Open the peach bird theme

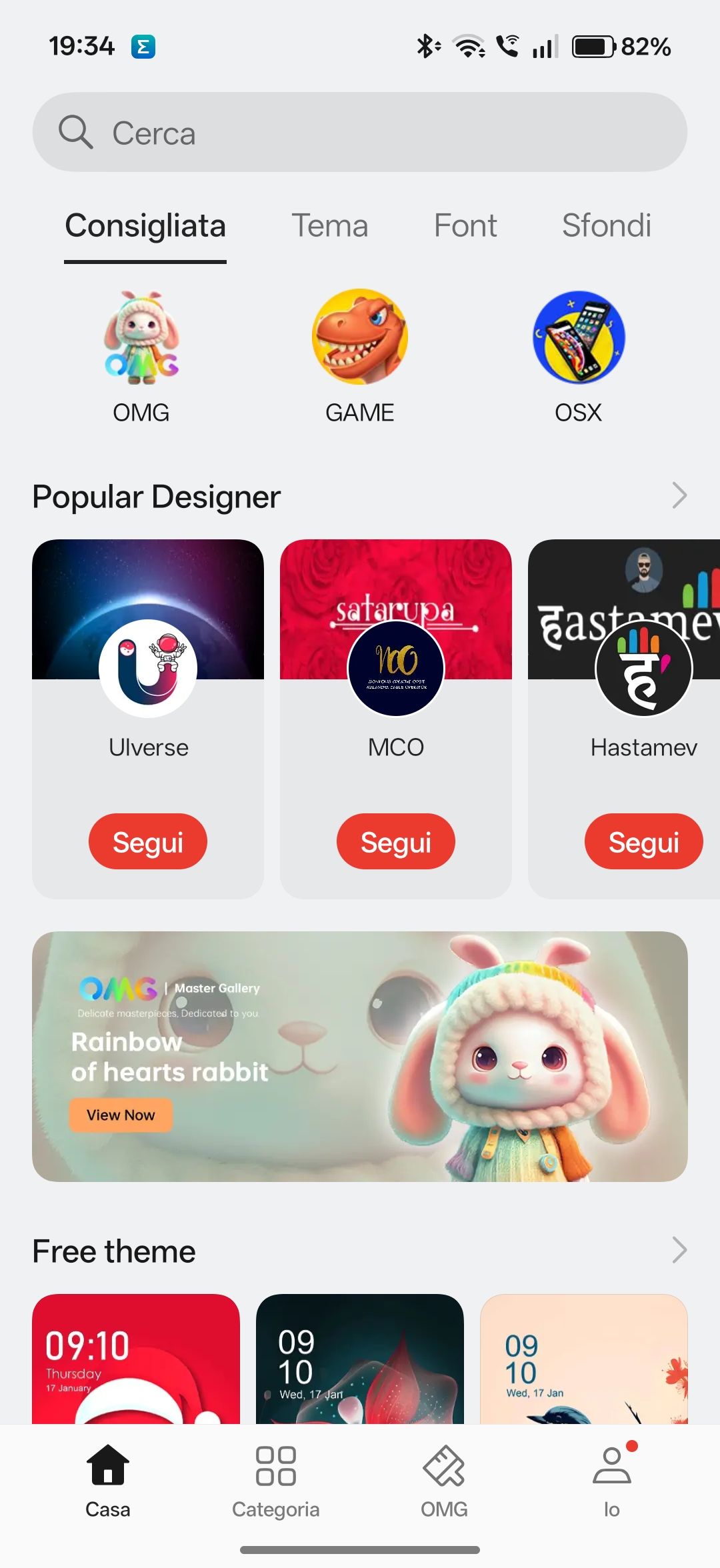point(584,1359)
